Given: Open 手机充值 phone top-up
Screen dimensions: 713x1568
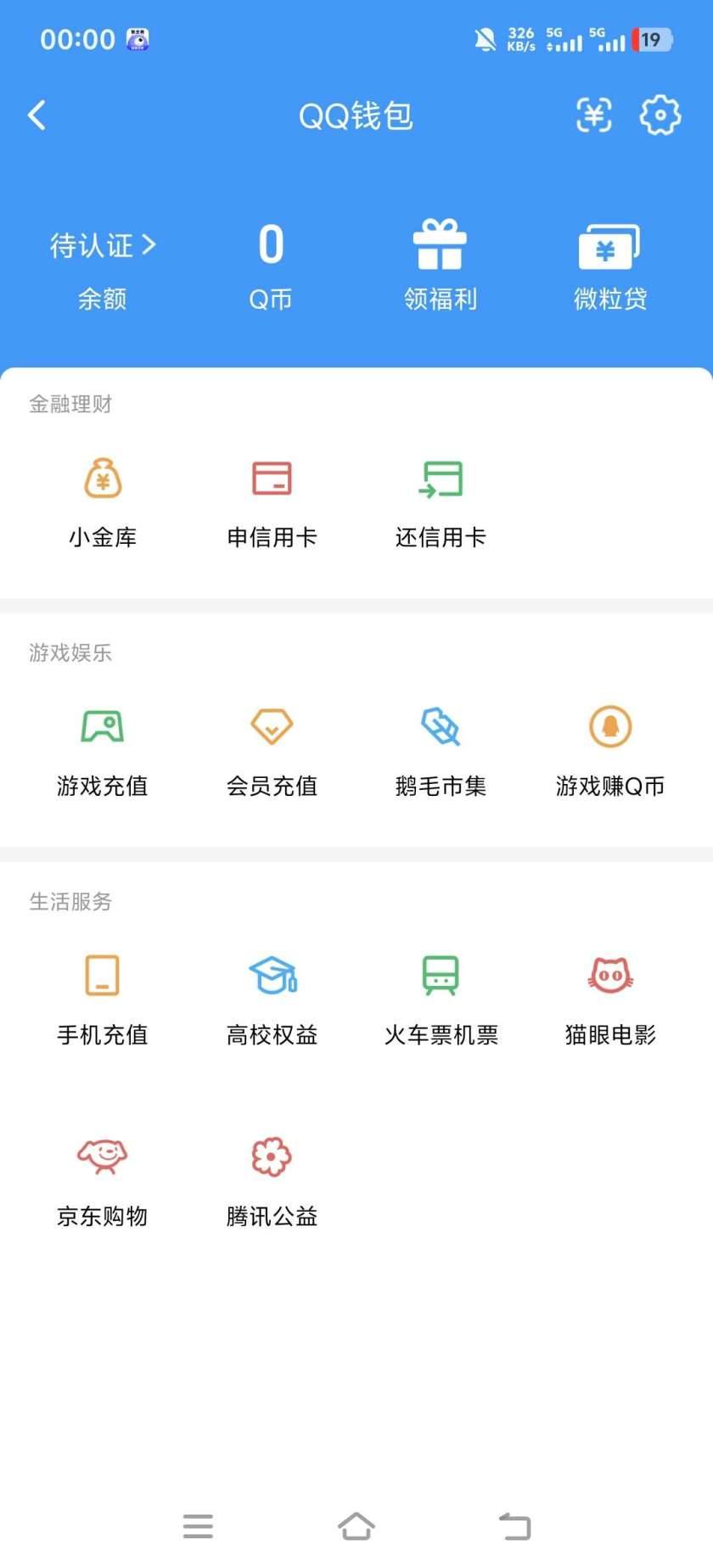Looking at the screenshot, I should (102, 999).
